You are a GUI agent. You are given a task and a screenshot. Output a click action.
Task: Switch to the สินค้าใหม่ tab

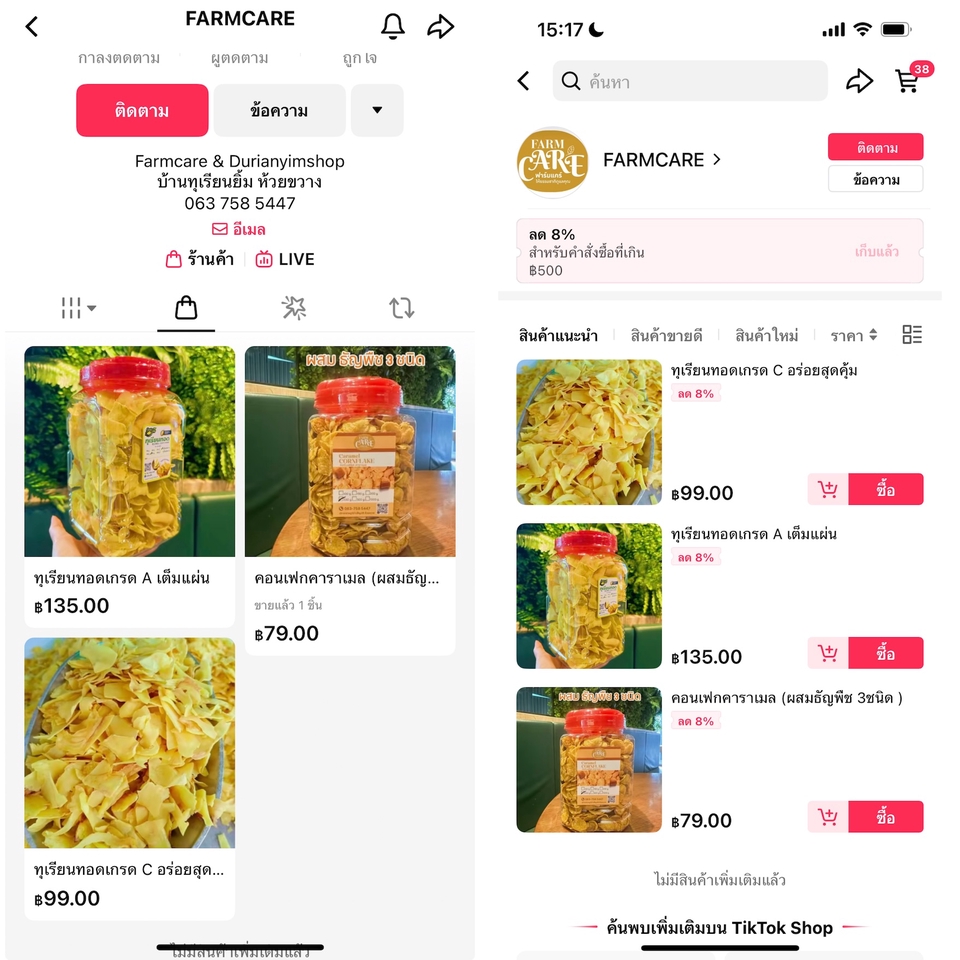766,335
